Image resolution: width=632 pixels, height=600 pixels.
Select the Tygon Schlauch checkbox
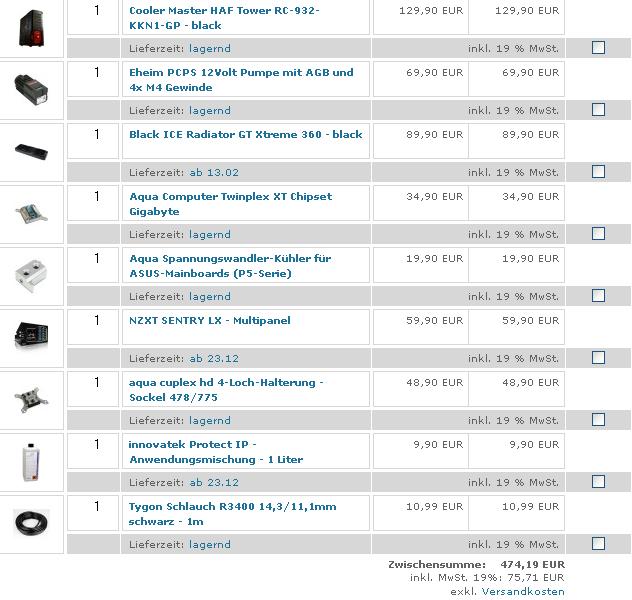[x=598, y=543]
